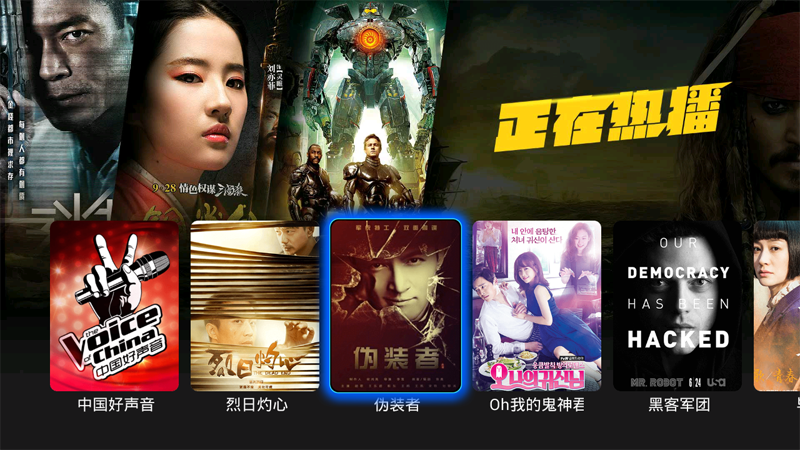Open the Oh我的鬼神君 drama card
This screenshot has height=450, width=800.
point(537,306)
